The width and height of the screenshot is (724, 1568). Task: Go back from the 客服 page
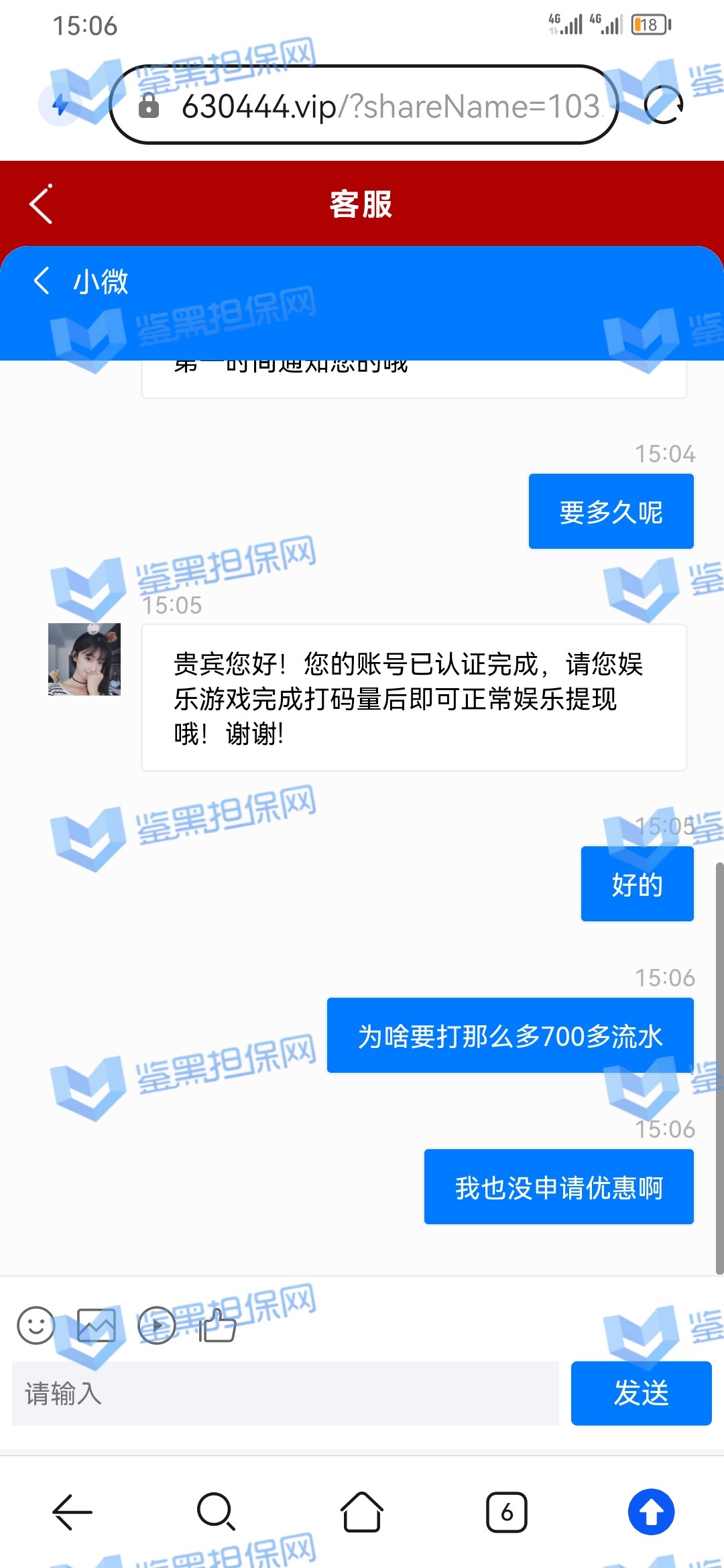click(x=42, y=204)
